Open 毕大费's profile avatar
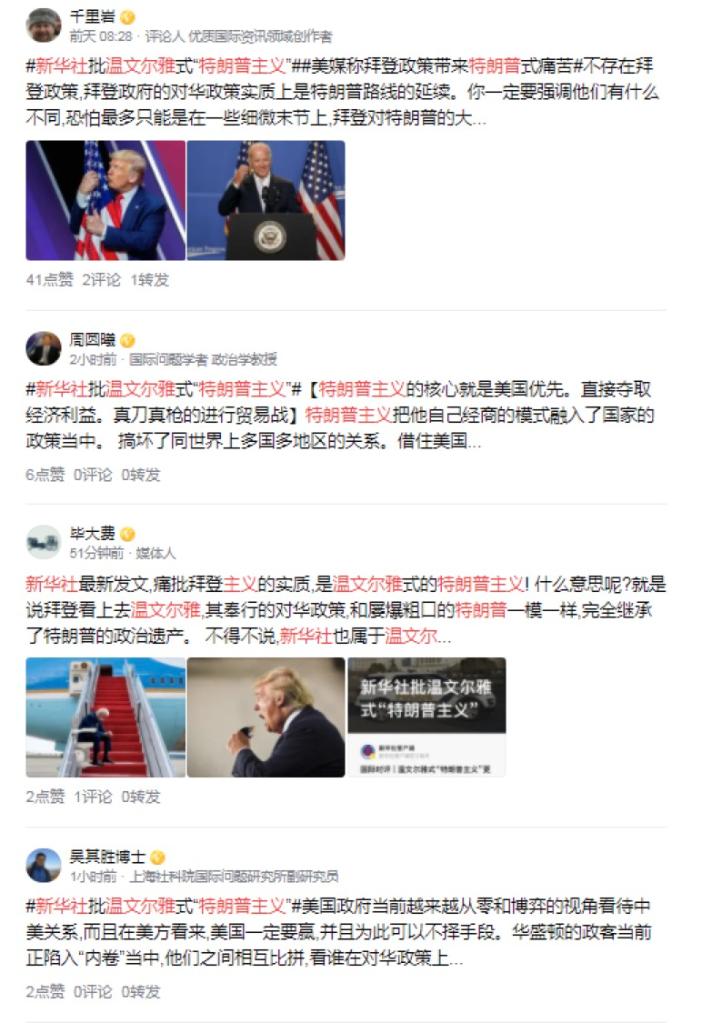The width and height of the screenshot is (702, 1023). tap(43, 541)
